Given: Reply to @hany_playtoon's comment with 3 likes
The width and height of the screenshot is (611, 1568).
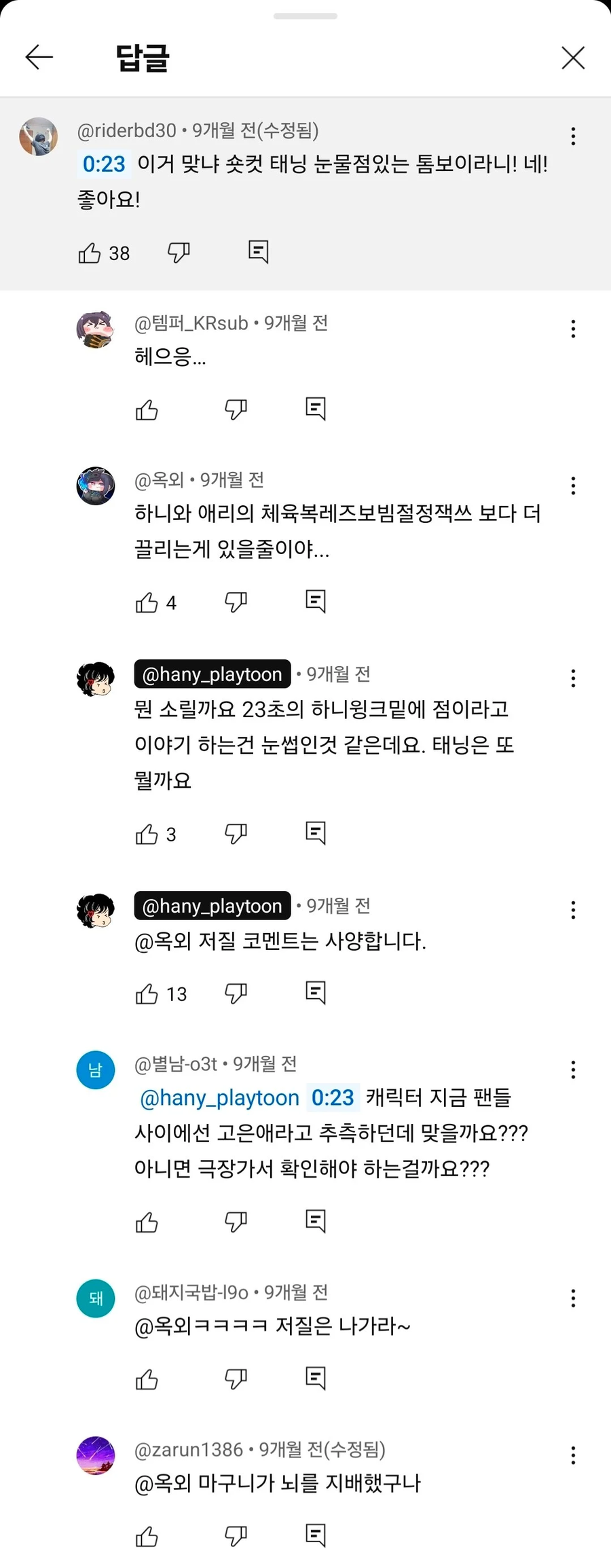Looking at the screenshot, I should pyautogui.click(x=316, y=833).
